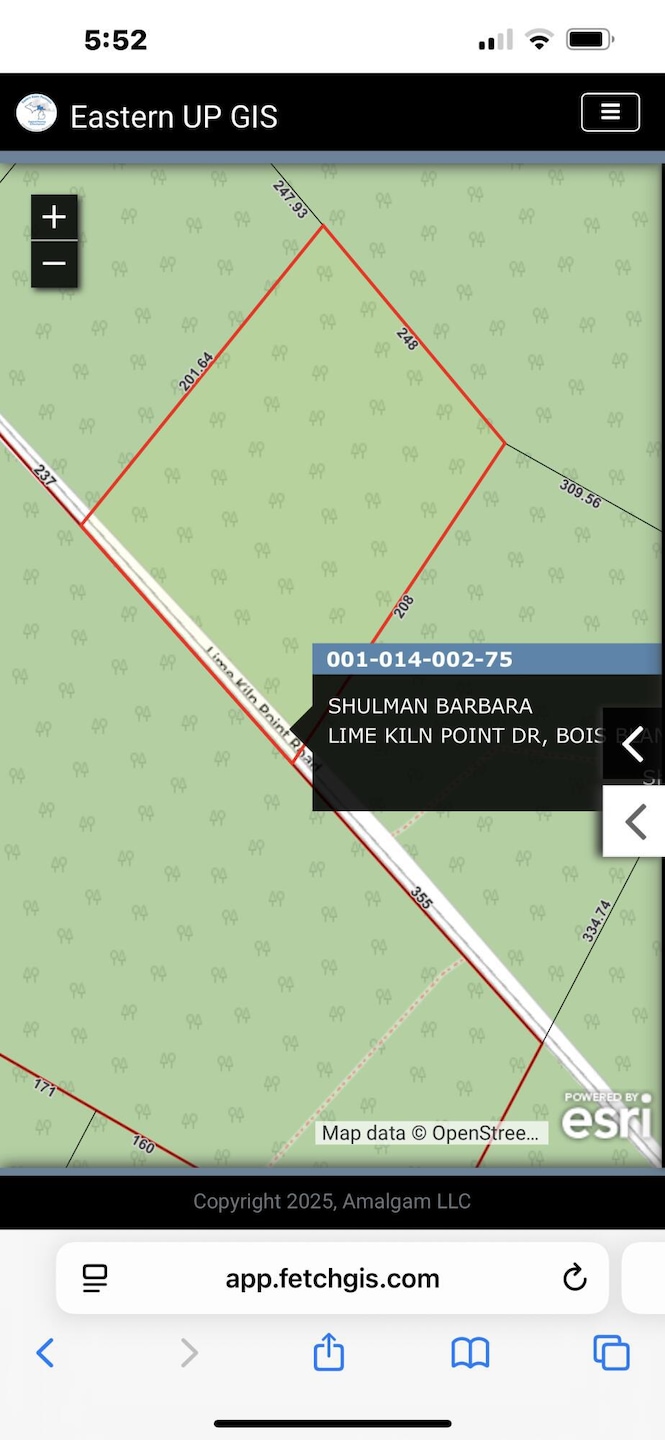
Task: Tap the white left-arrow panel toggle
Action: (633, 821)
